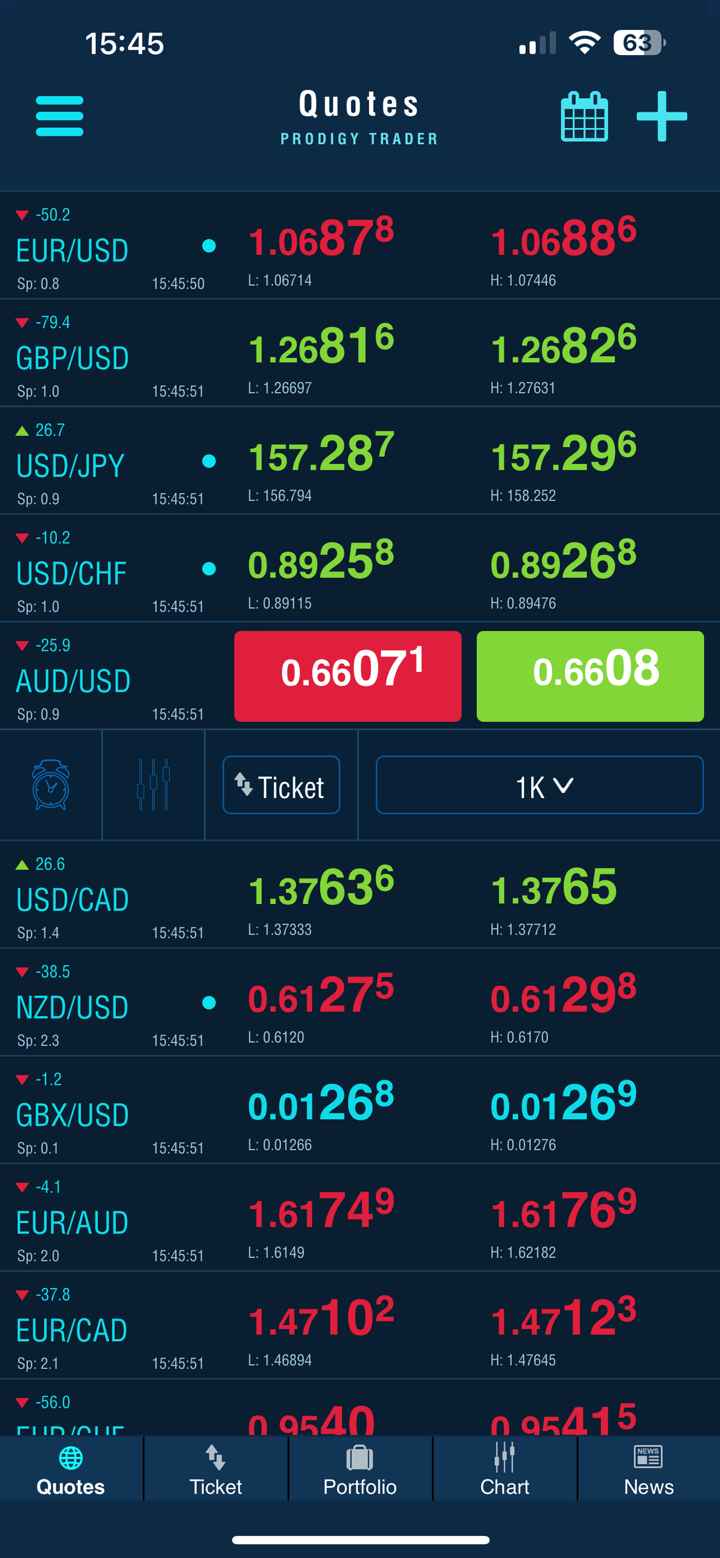Switch to the Portfolio tab
720x1558 pixels.
(360, 1469)
